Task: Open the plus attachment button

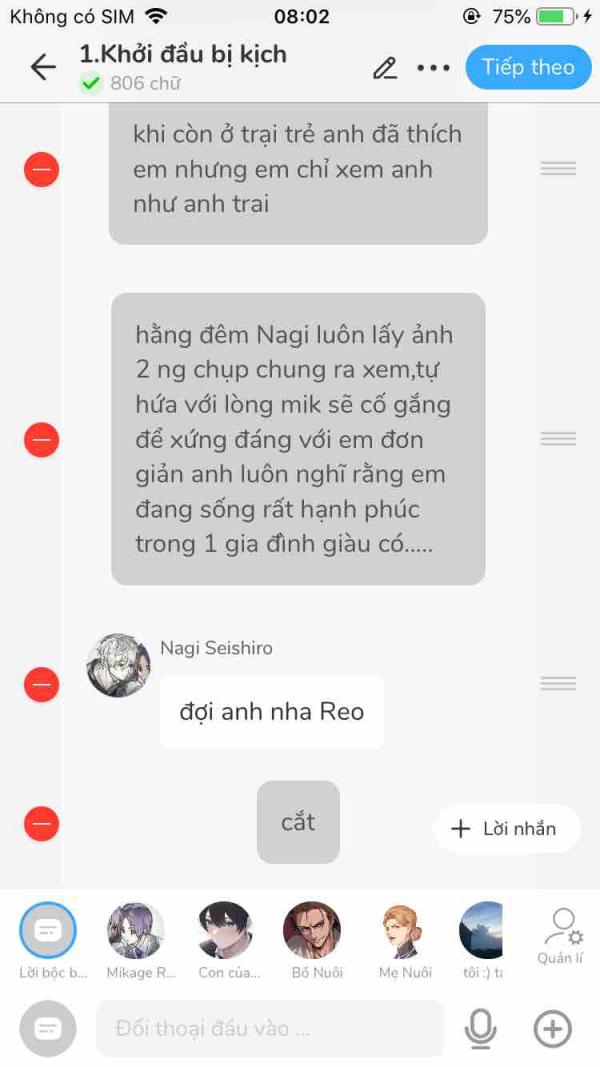Action: pos(552,1028)
